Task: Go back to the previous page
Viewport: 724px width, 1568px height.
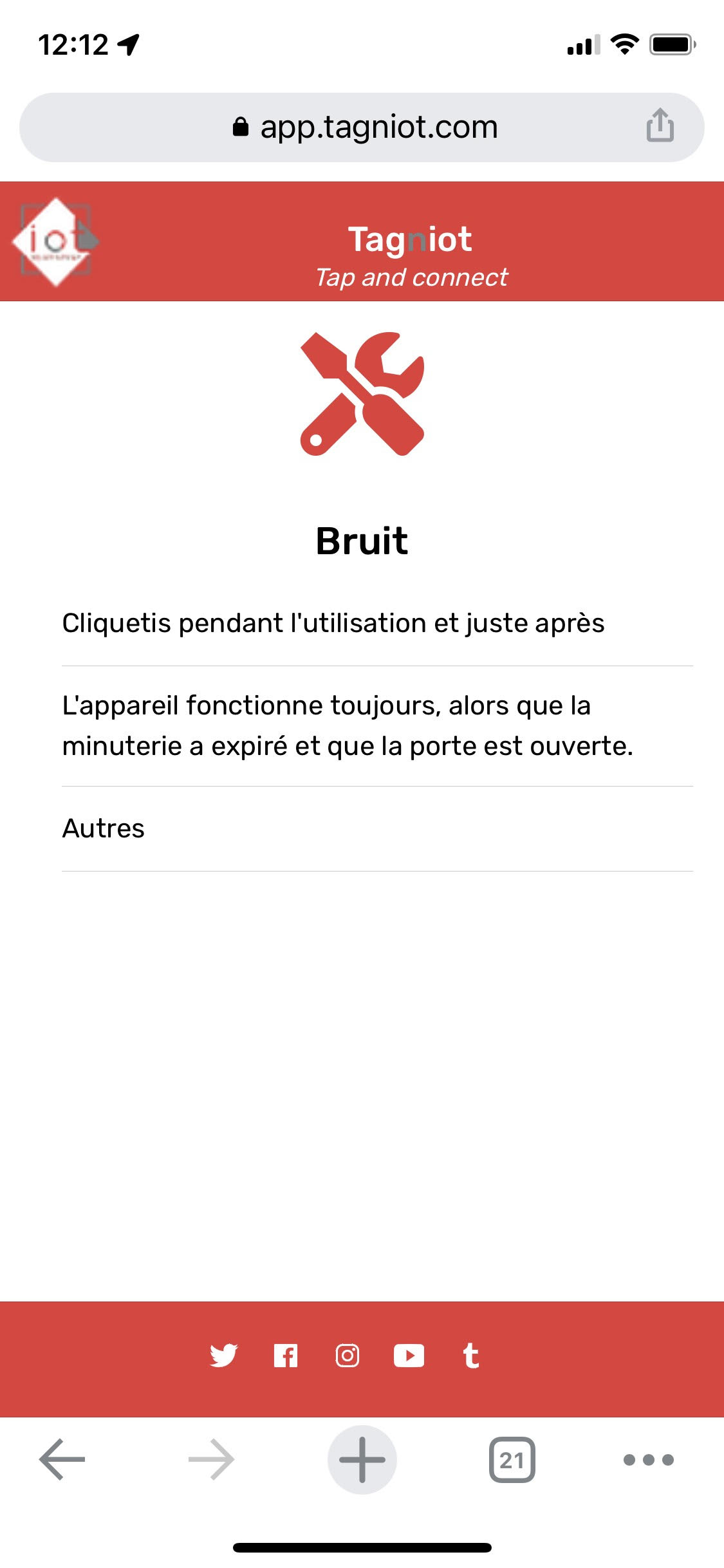Action: tap(62, 1459)
